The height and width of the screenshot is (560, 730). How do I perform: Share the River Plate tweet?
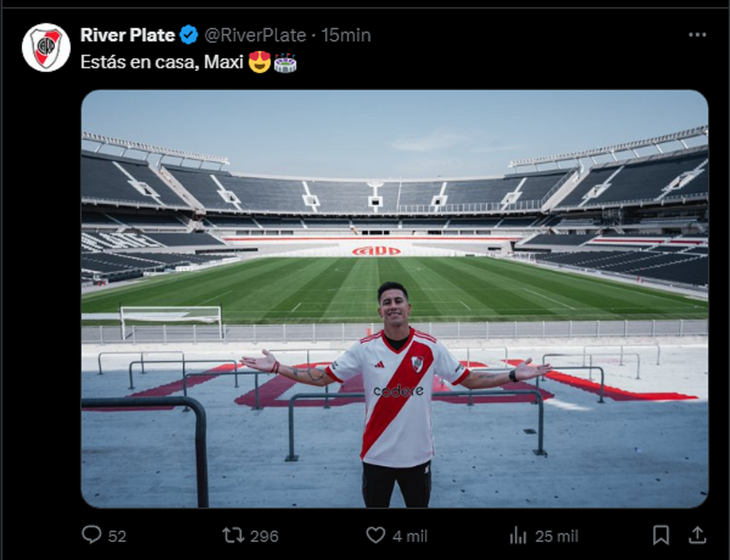tap(698, 535)
